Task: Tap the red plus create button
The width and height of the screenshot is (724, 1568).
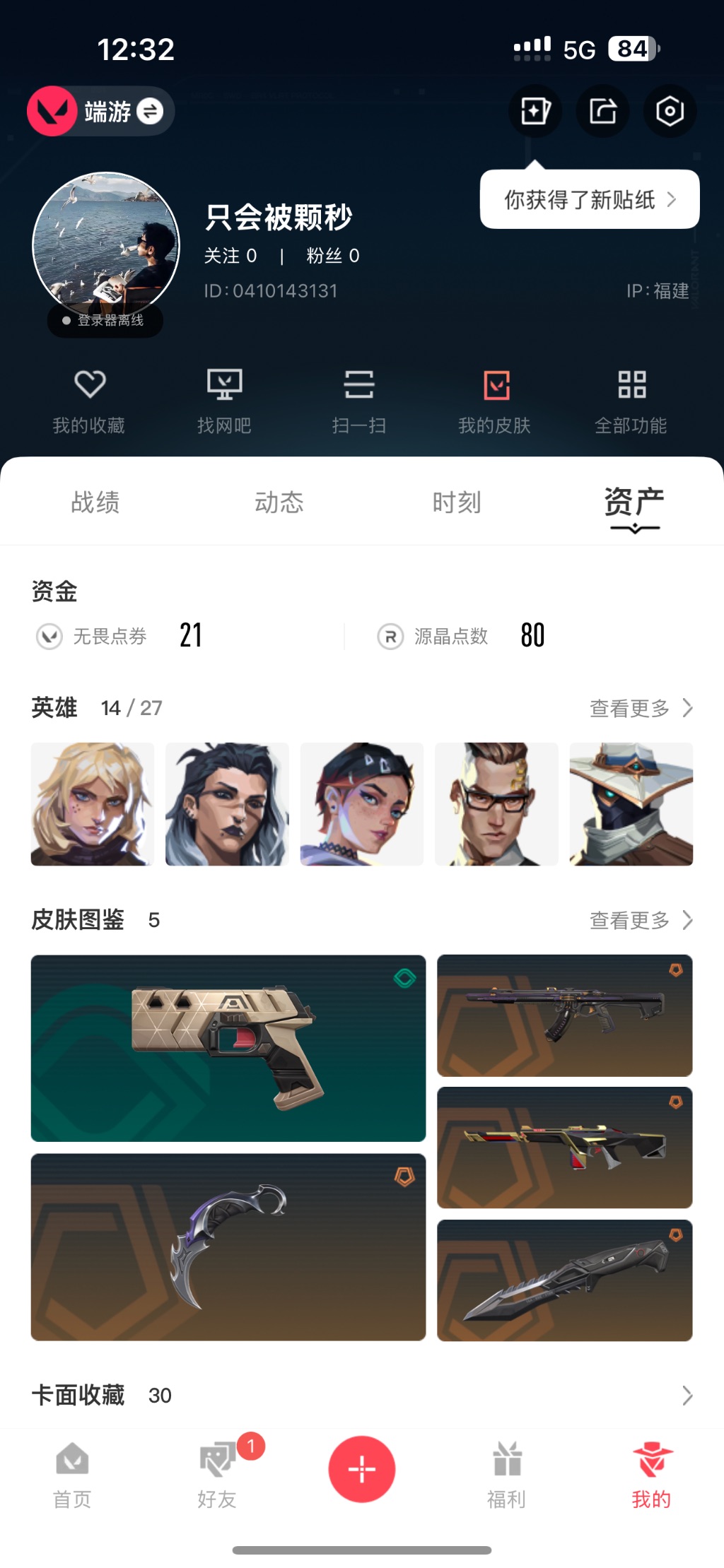Action: pos(361,1469)
